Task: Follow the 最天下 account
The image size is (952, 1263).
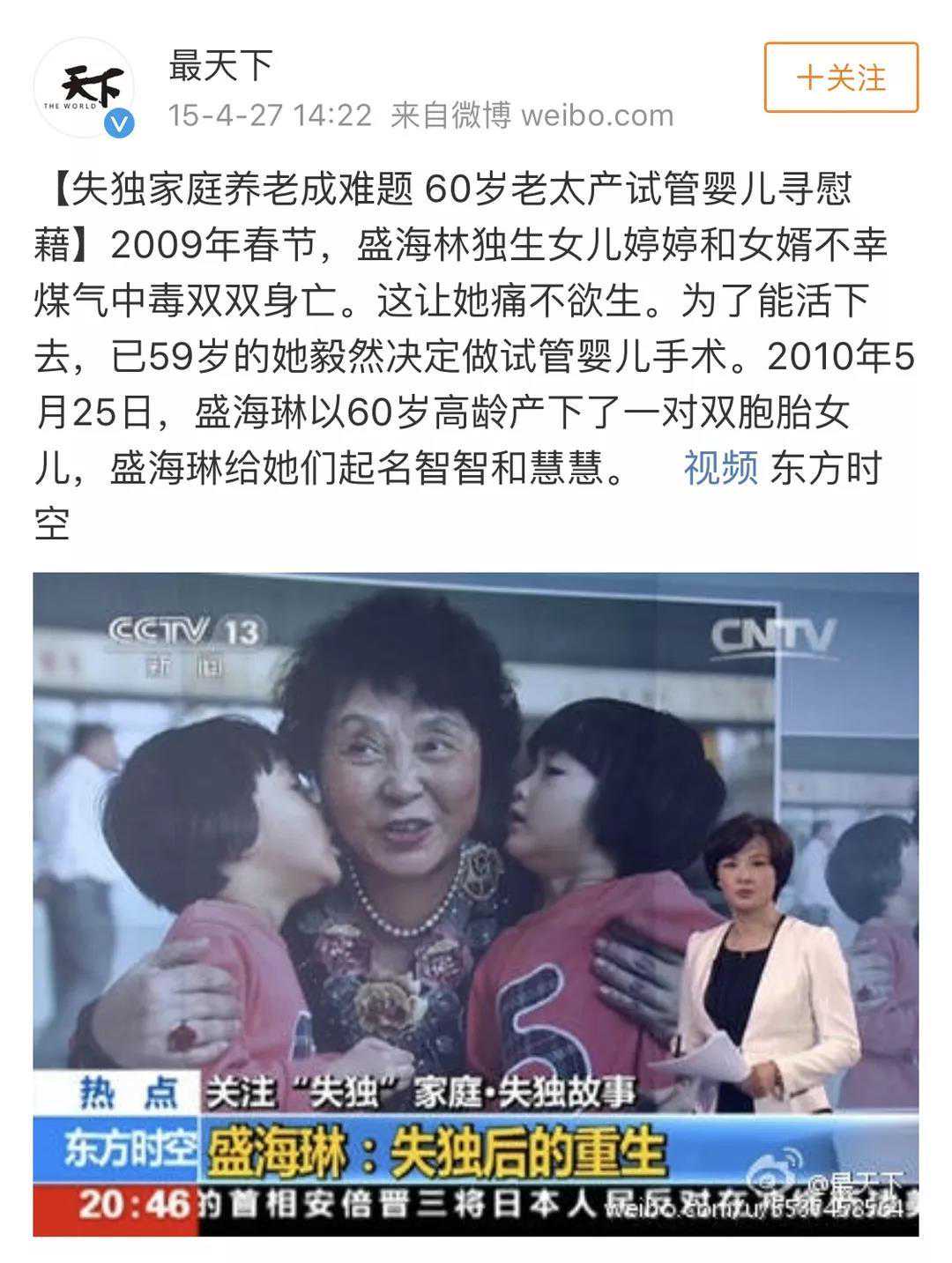Action: 840,78
